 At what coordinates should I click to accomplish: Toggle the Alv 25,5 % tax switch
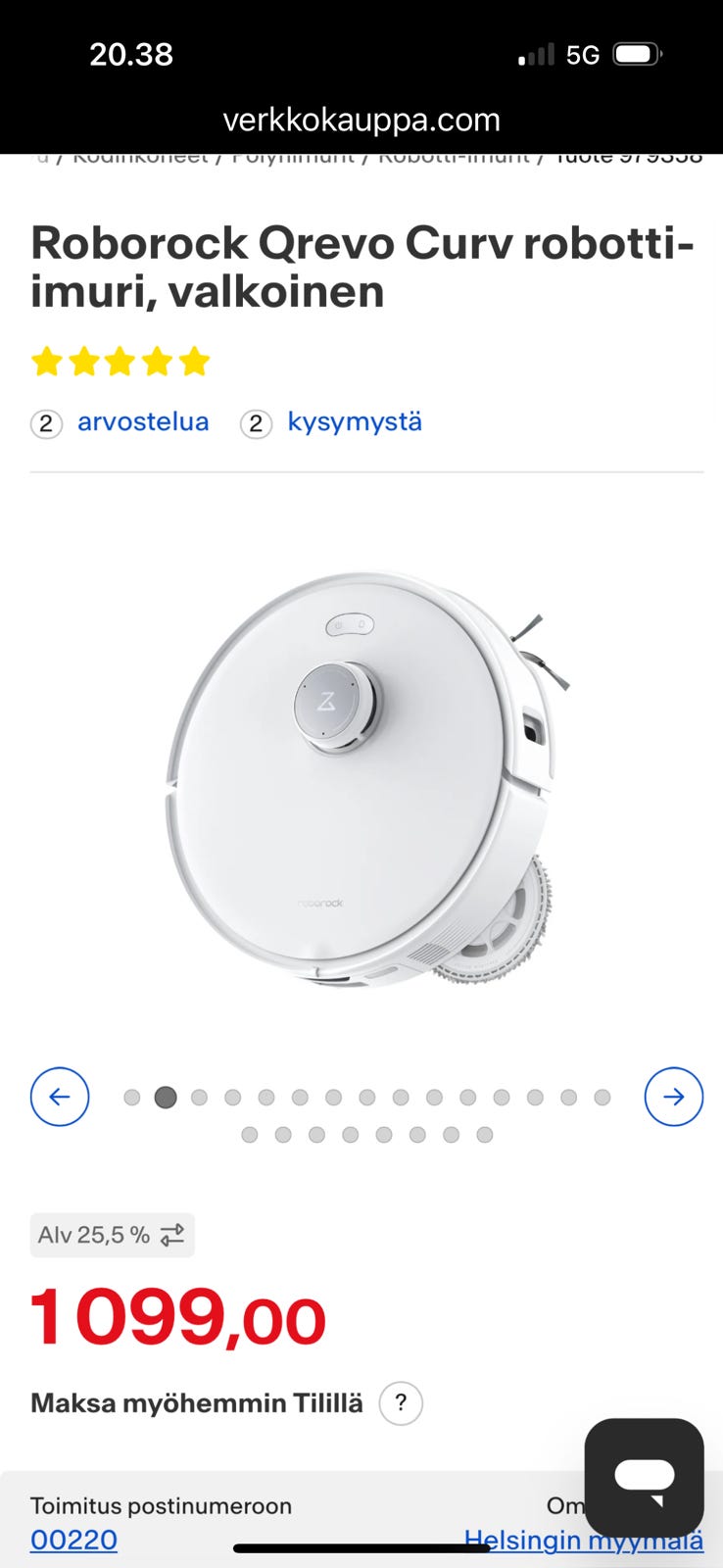click(112, 1235)
